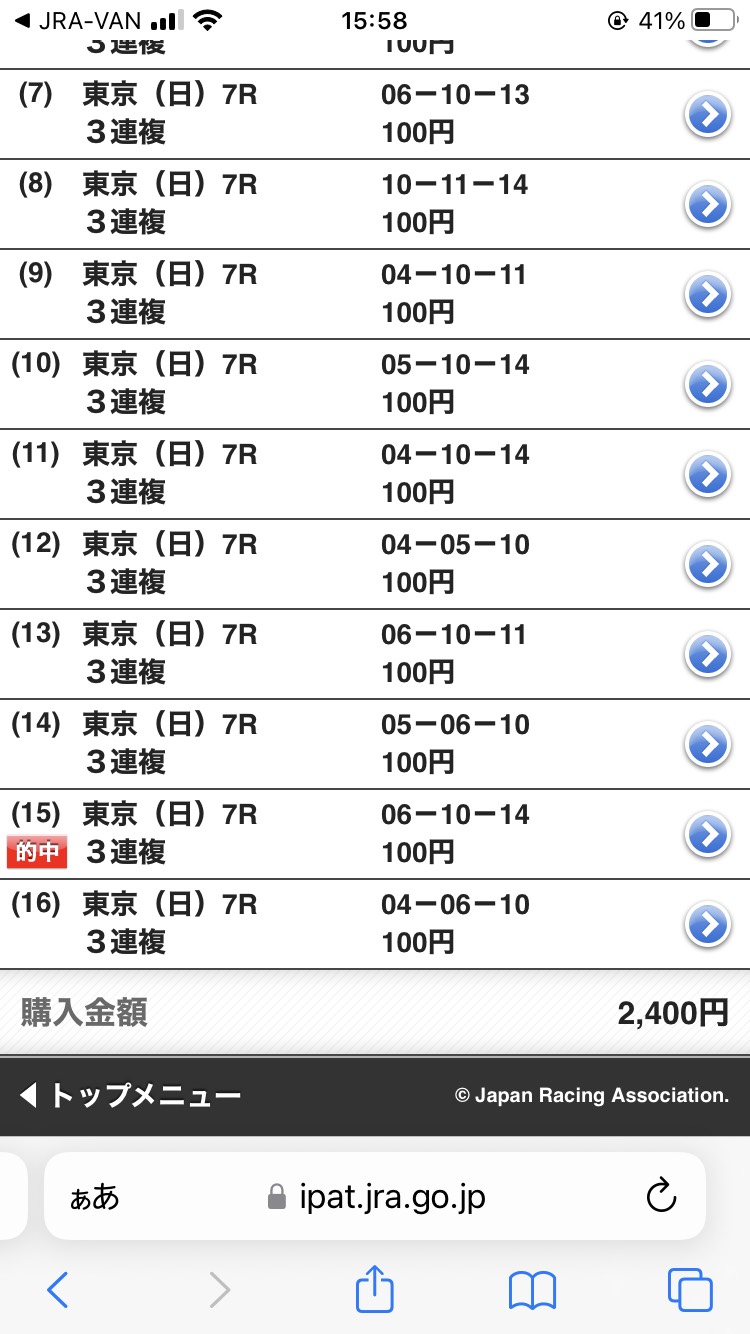This screenshot has width=750, height=1334.
Task: Show details of bet (11) 04-10-14
Action: coord(708,476)
